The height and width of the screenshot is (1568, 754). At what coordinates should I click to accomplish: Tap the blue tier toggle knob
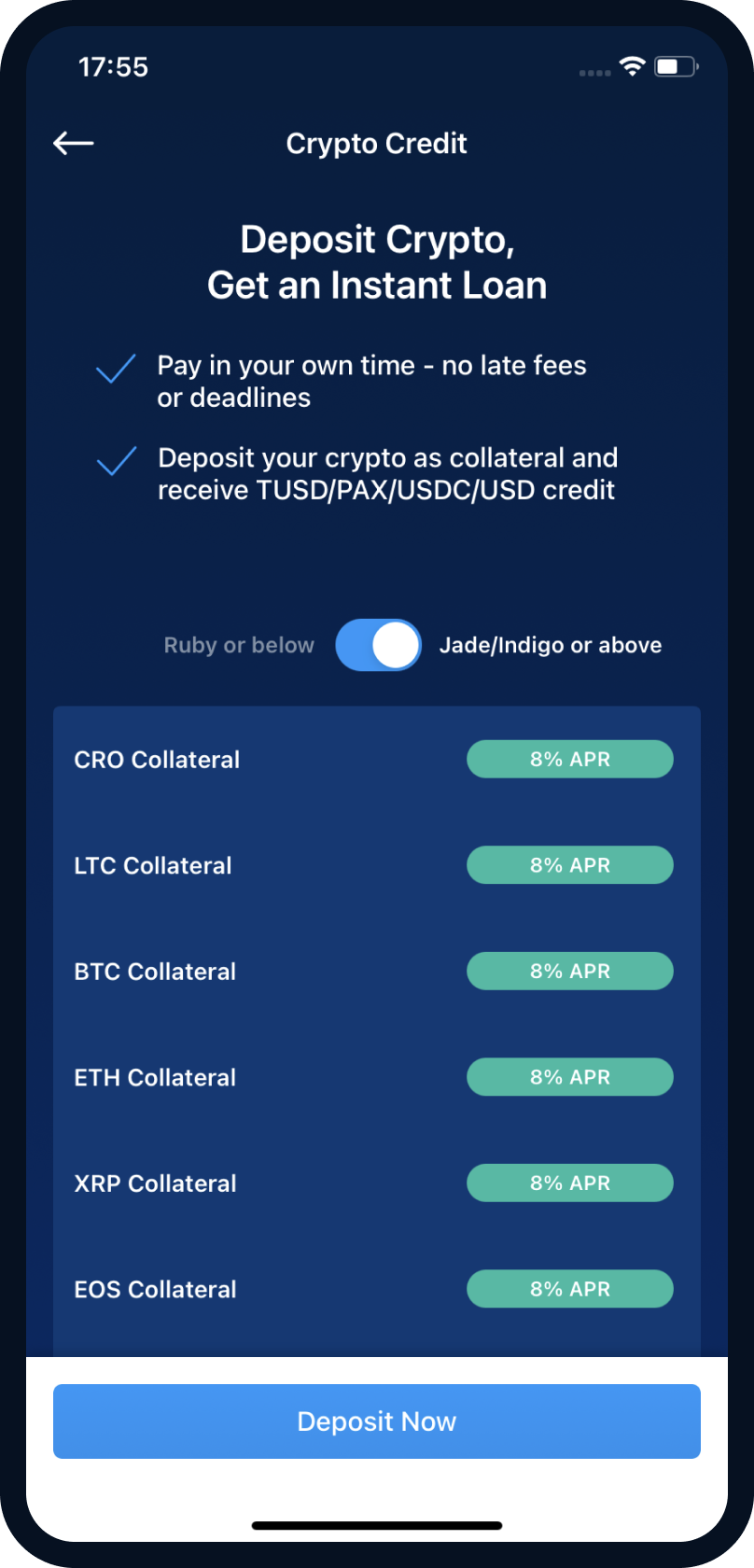tap(395, 645)
